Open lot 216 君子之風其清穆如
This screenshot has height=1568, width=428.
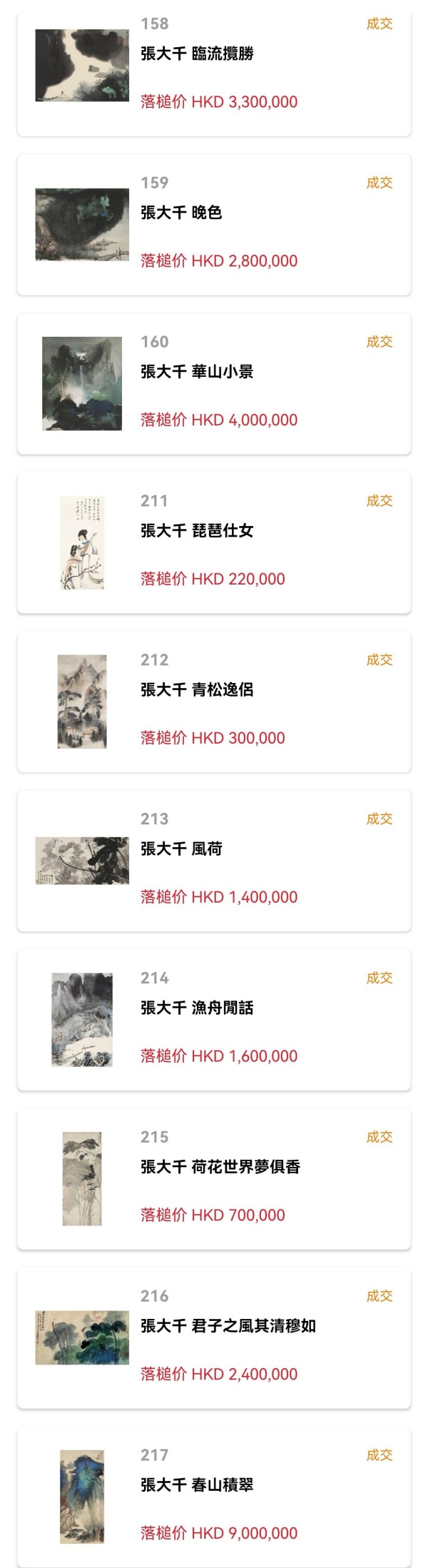[214, 1337]
